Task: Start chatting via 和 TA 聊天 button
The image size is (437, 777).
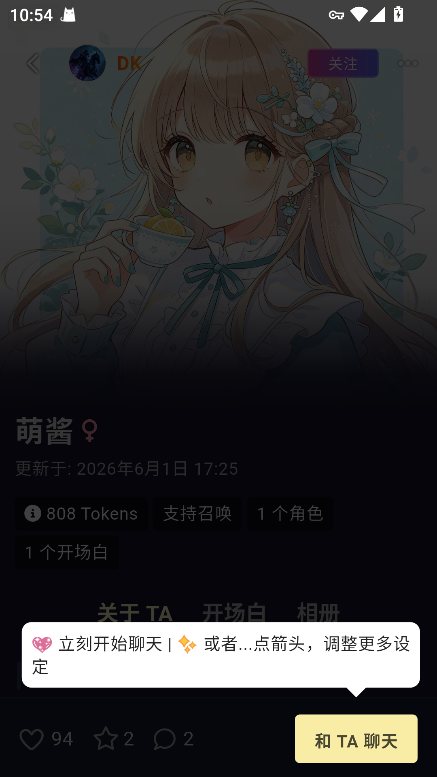Action: click(x=356, y=738)
